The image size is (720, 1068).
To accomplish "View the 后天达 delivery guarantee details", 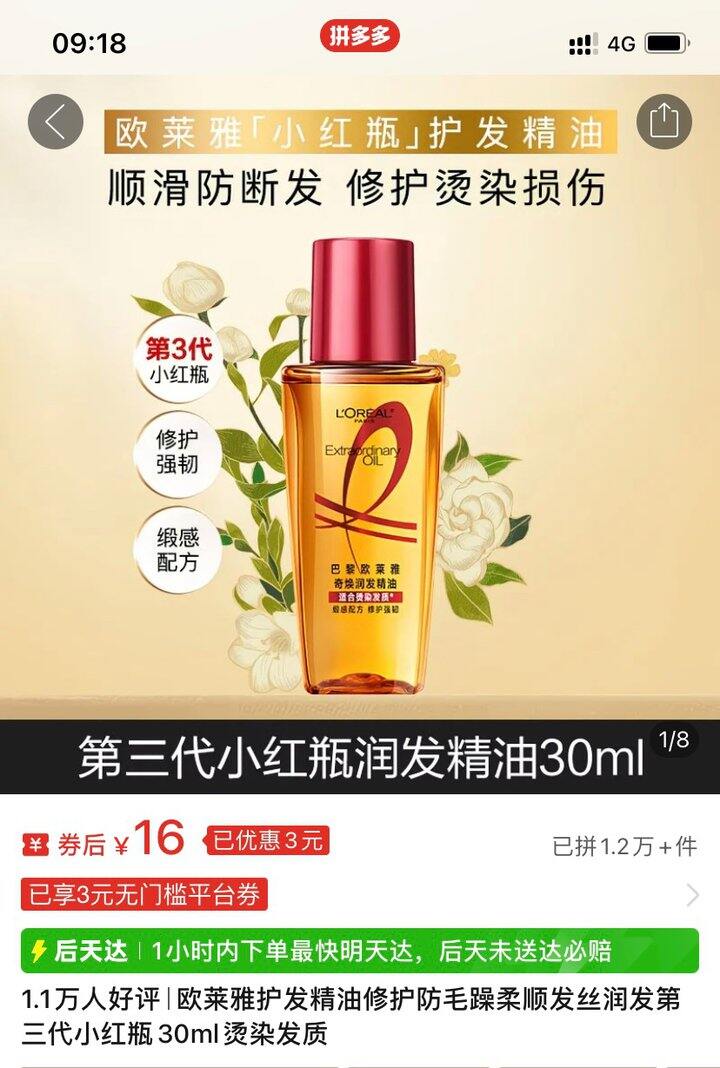I will pyautogui.click(x=360, y=951).
